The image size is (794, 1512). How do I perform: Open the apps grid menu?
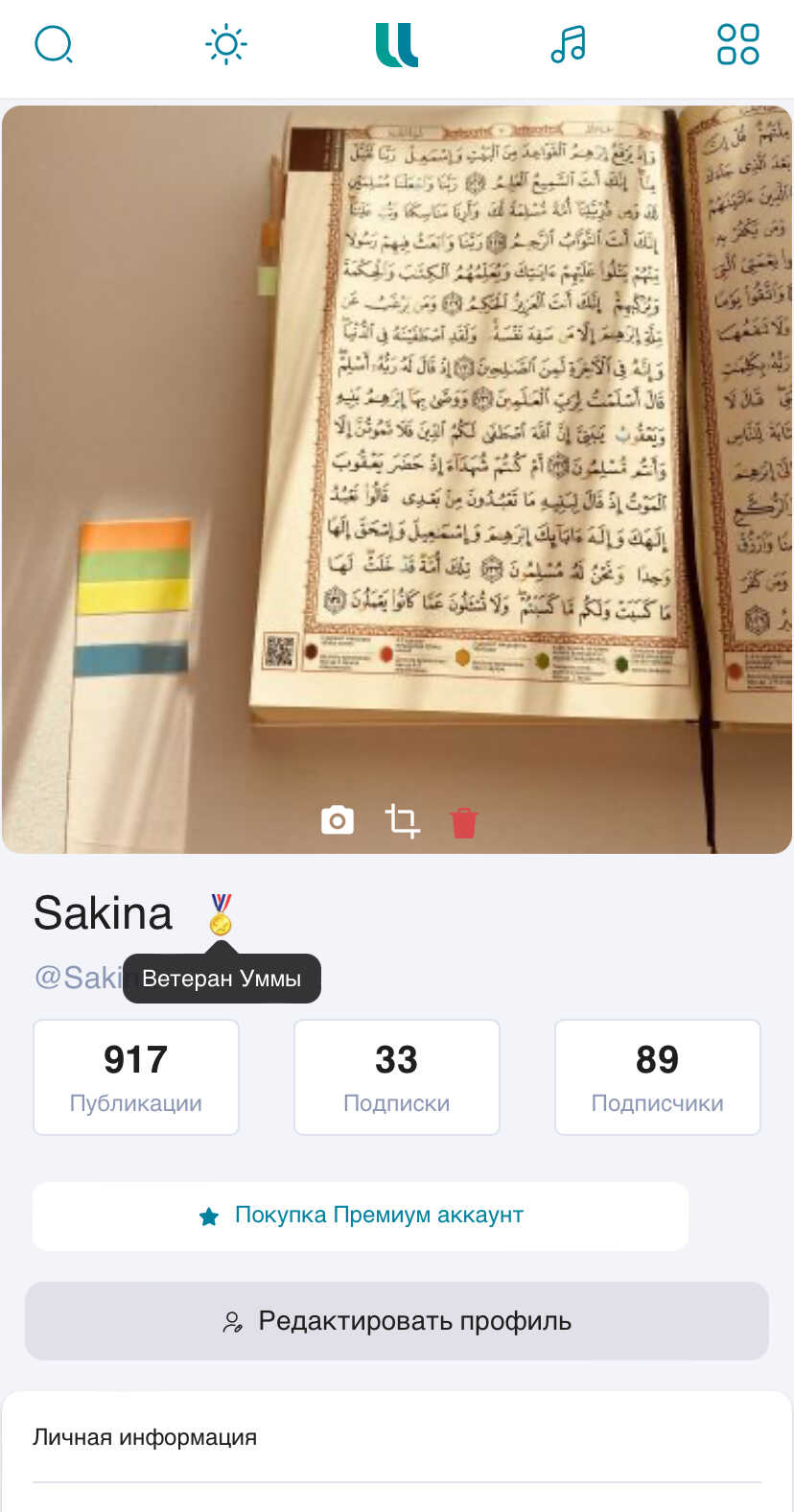click(x=737, y=45)
